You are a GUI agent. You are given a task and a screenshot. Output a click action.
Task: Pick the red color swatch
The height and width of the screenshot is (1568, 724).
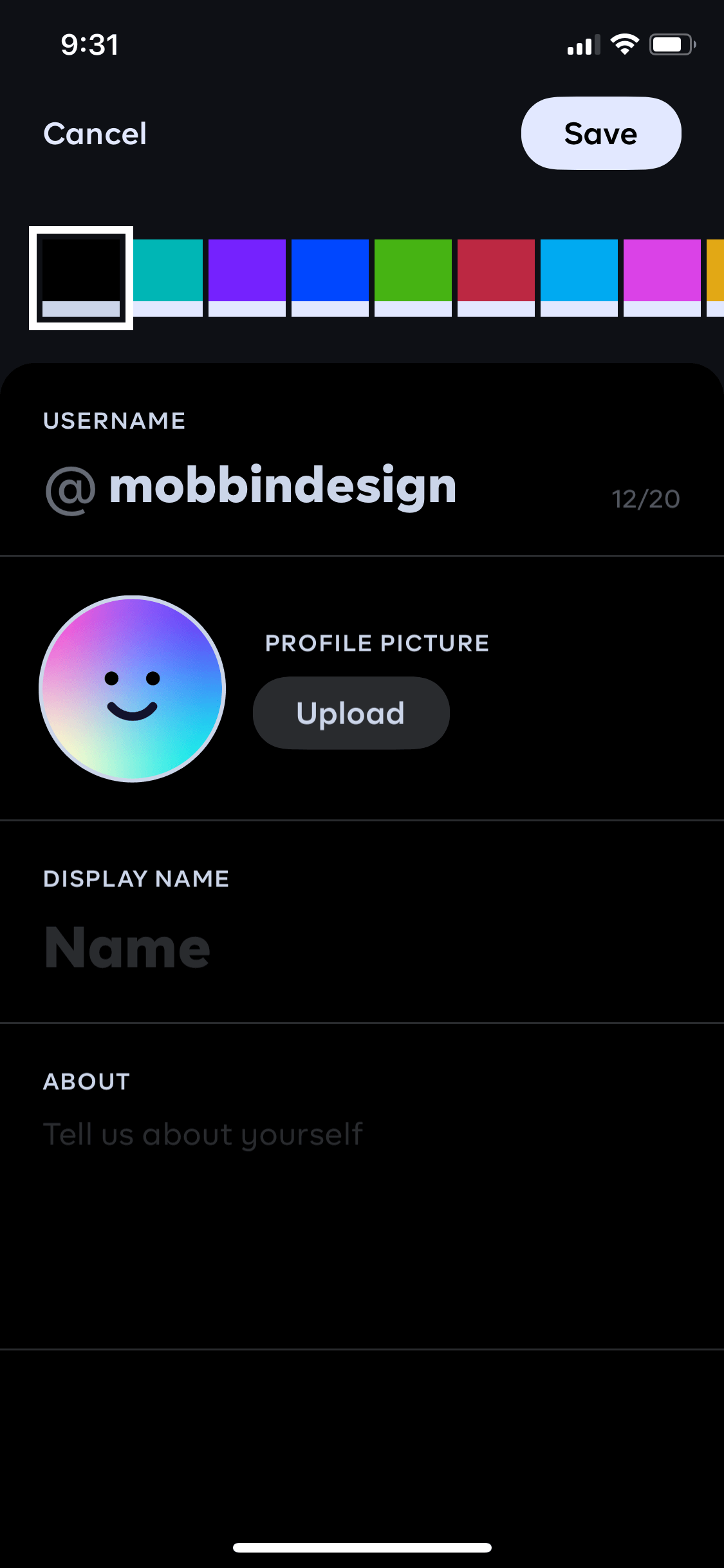(496, 278)
